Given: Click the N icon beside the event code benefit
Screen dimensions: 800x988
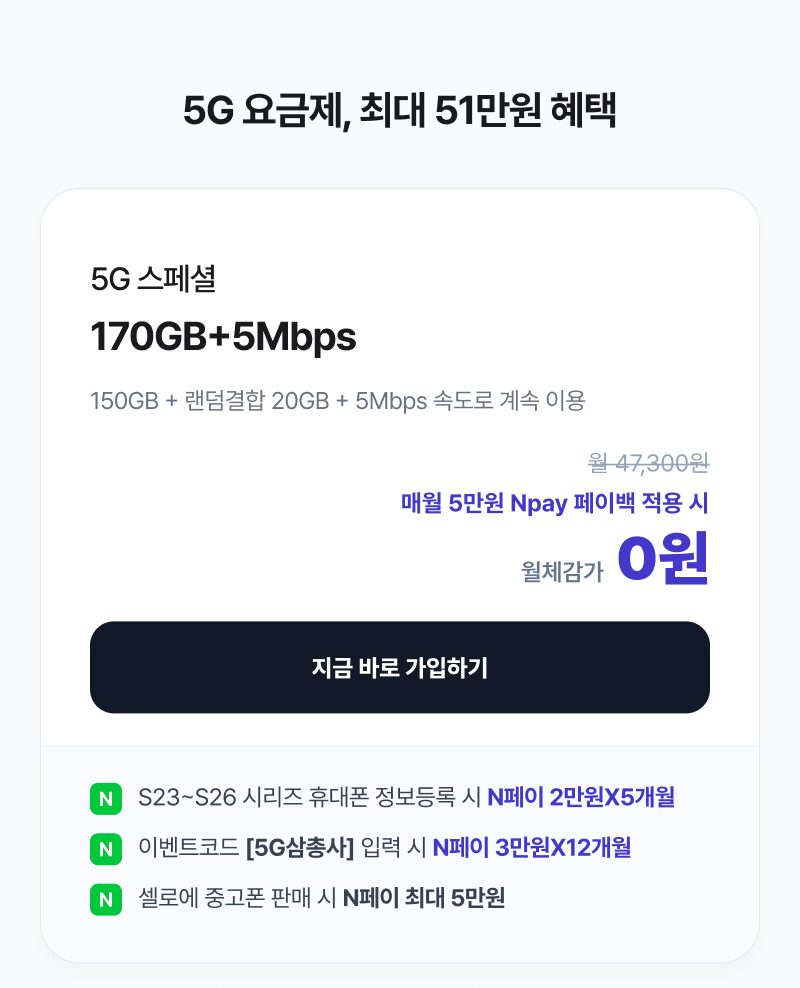Looking at the screenshot, I should pos(106,850).
